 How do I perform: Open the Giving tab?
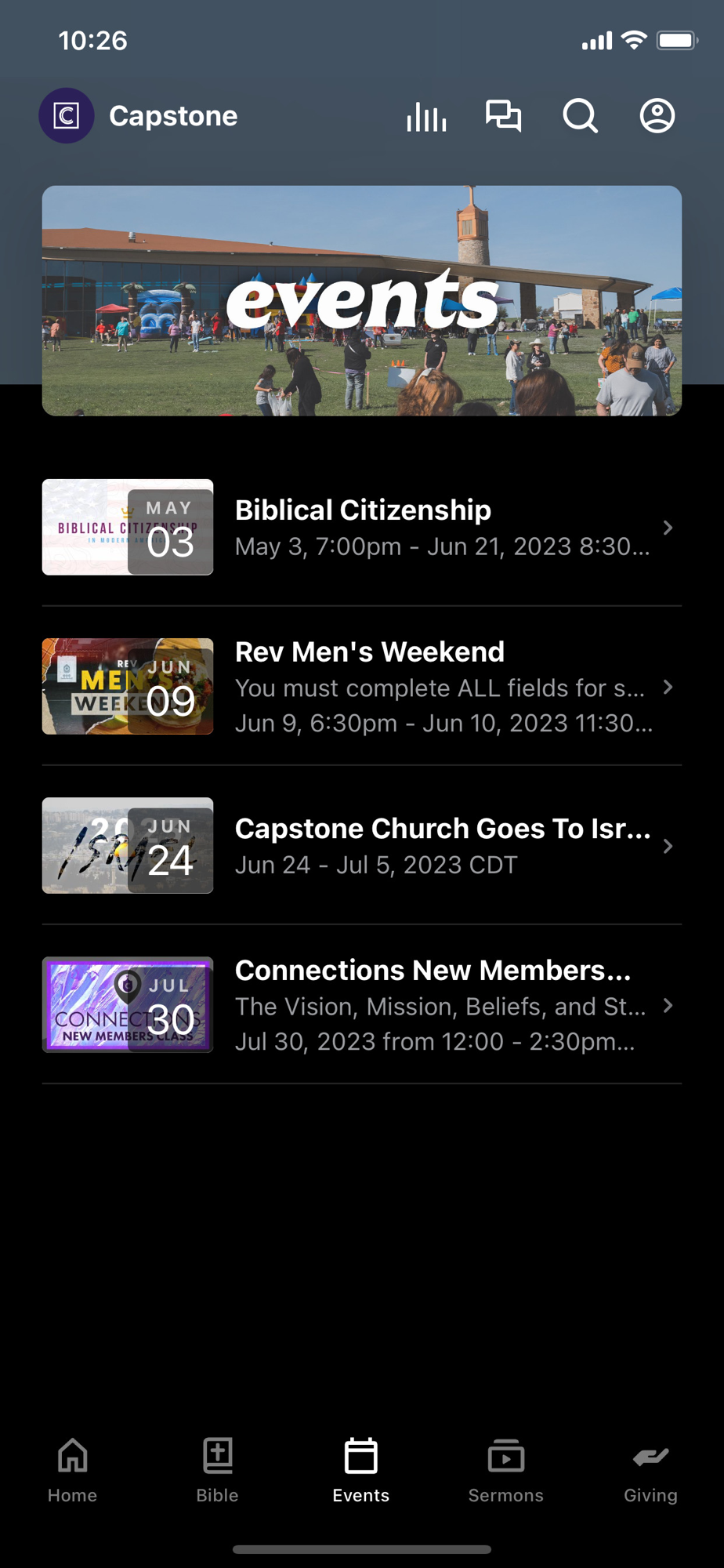coord(650,1470)
